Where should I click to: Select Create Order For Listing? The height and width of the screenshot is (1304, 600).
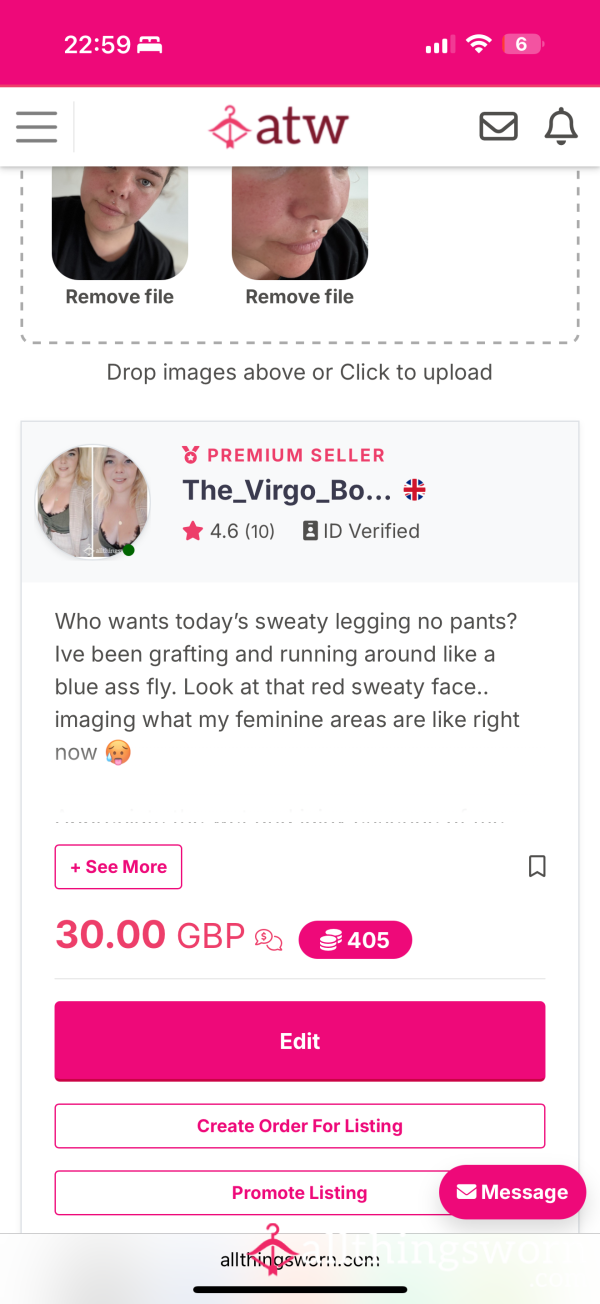300,1126
